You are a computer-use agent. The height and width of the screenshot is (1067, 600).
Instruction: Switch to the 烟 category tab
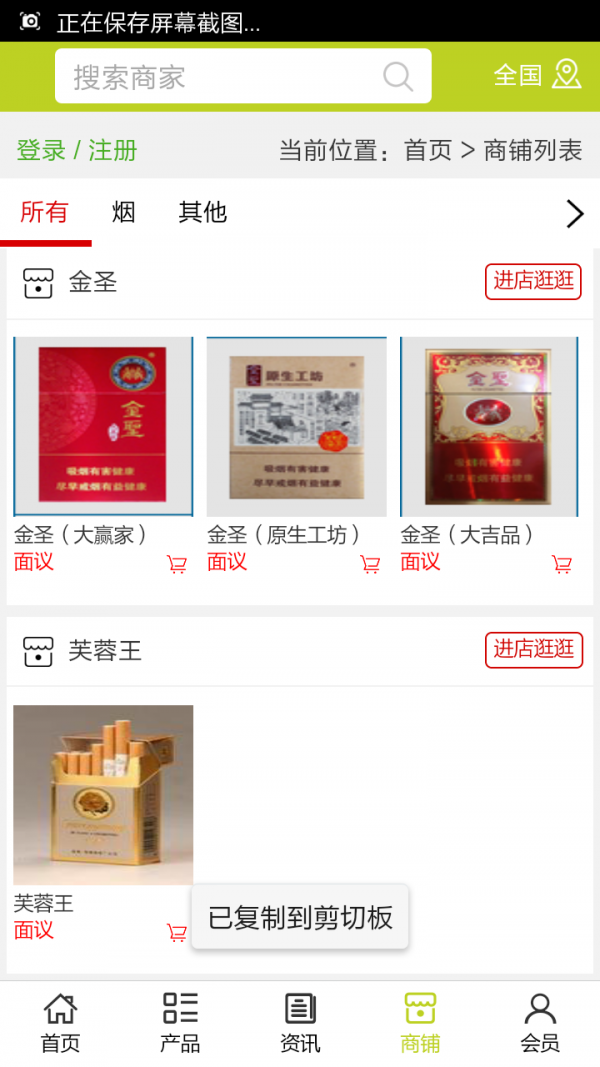124,212
